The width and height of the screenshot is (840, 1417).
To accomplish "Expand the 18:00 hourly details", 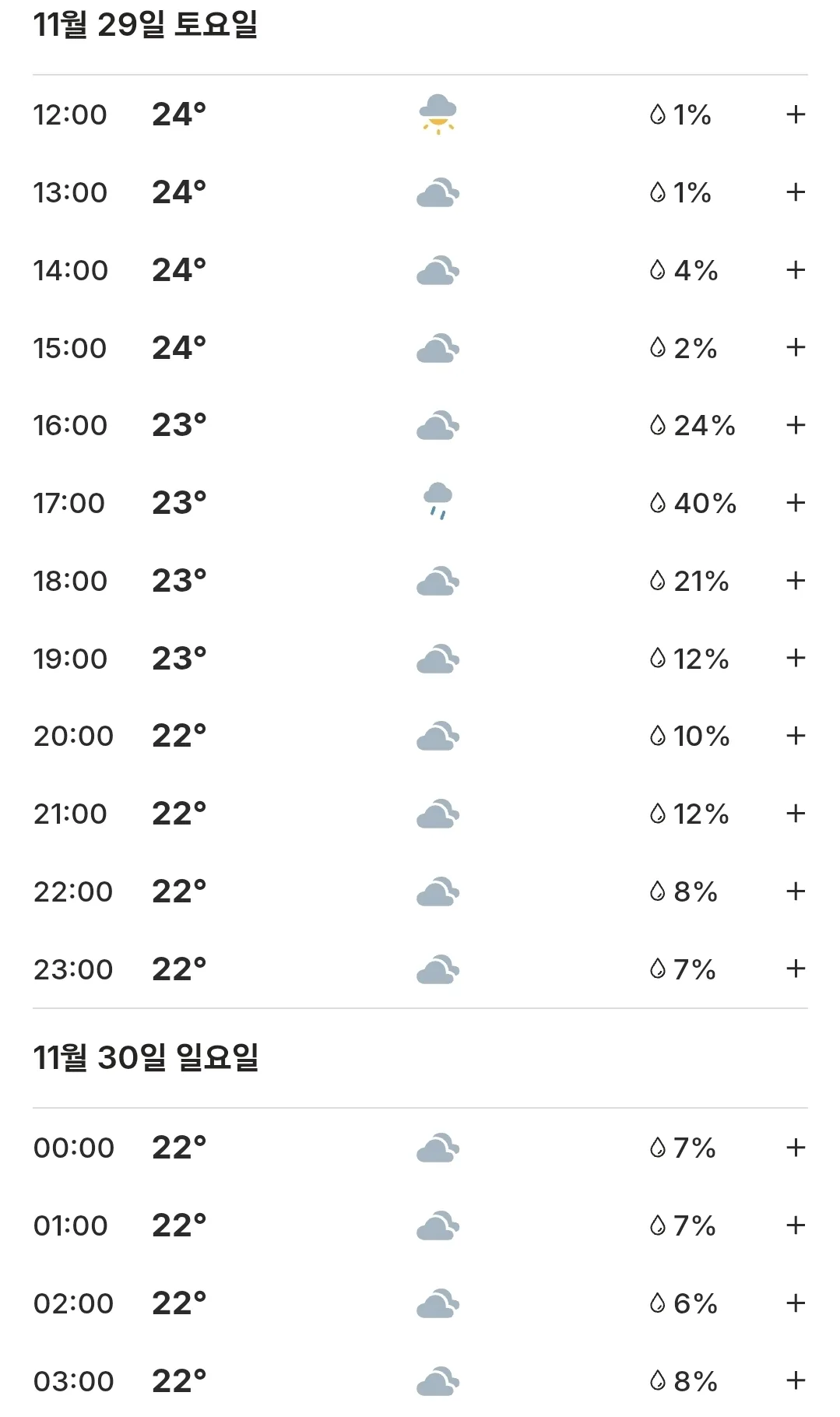I will (795, 581).
